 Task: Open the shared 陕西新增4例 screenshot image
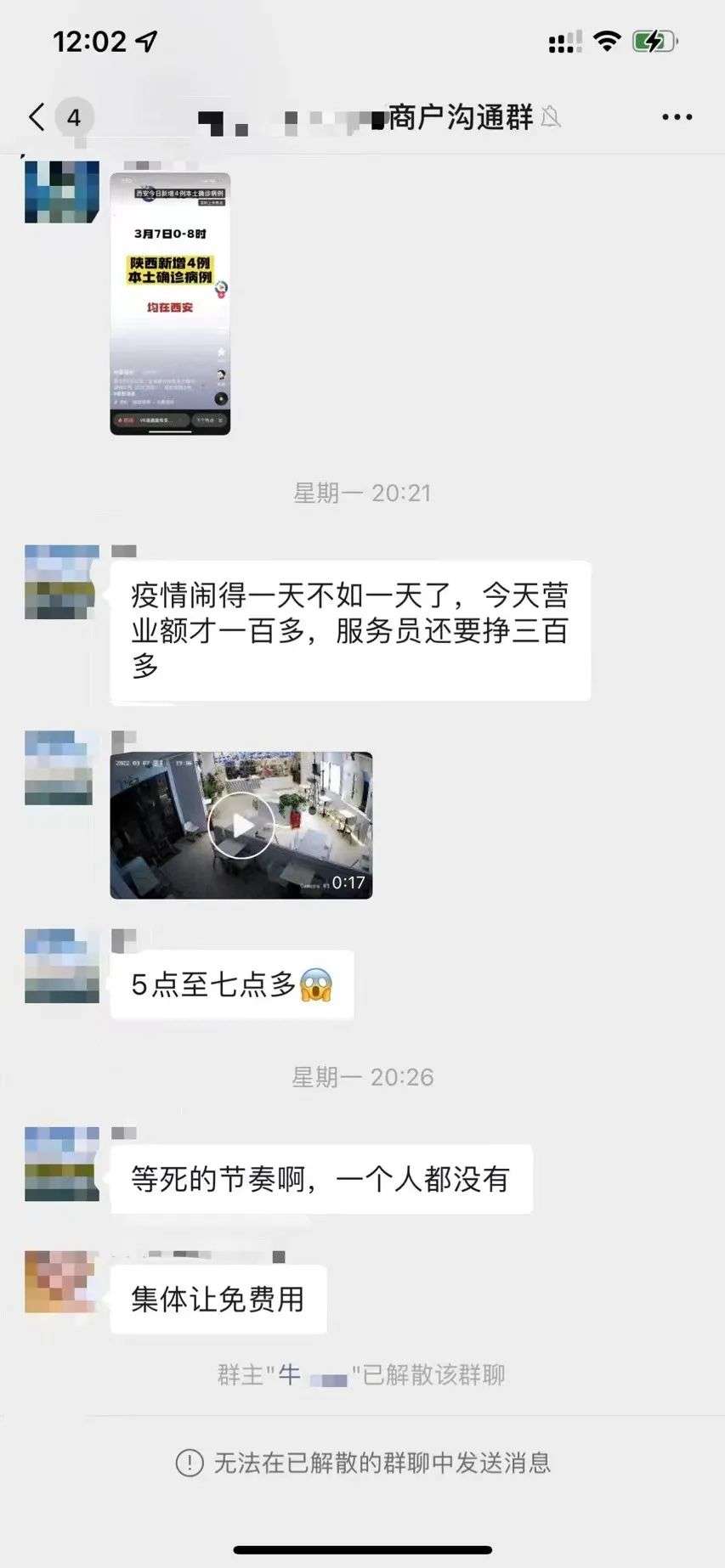pos(170,303)
